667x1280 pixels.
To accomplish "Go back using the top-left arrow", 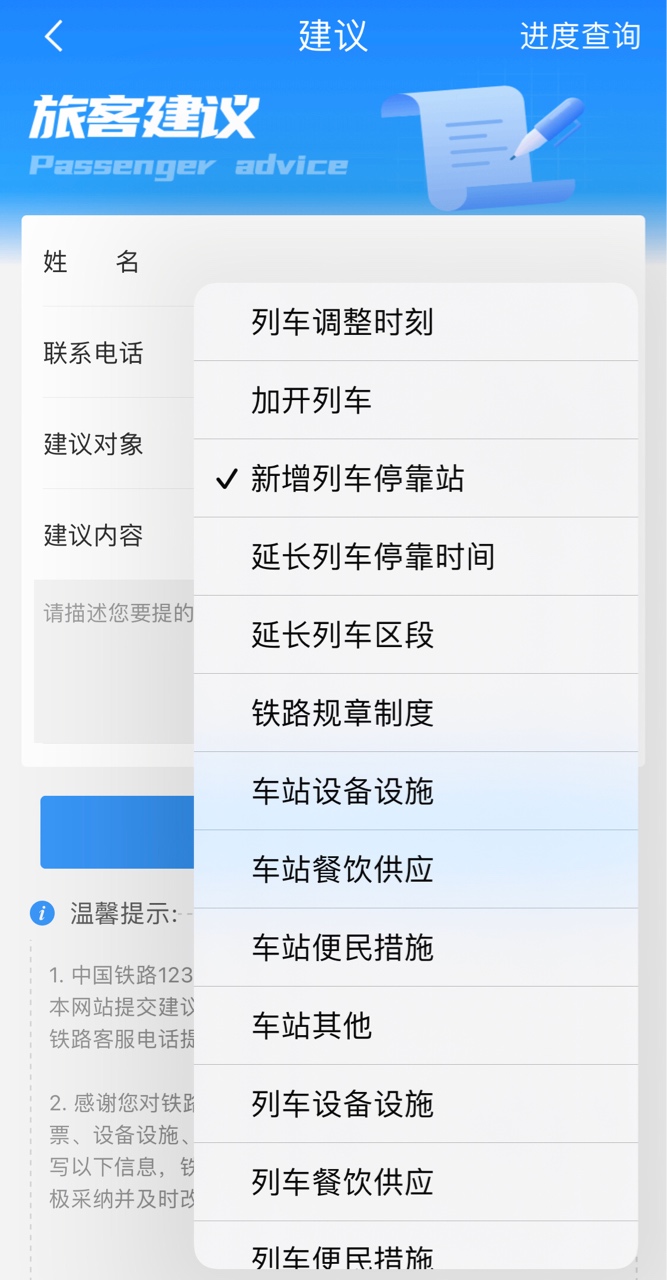I will tap(54, 37).
